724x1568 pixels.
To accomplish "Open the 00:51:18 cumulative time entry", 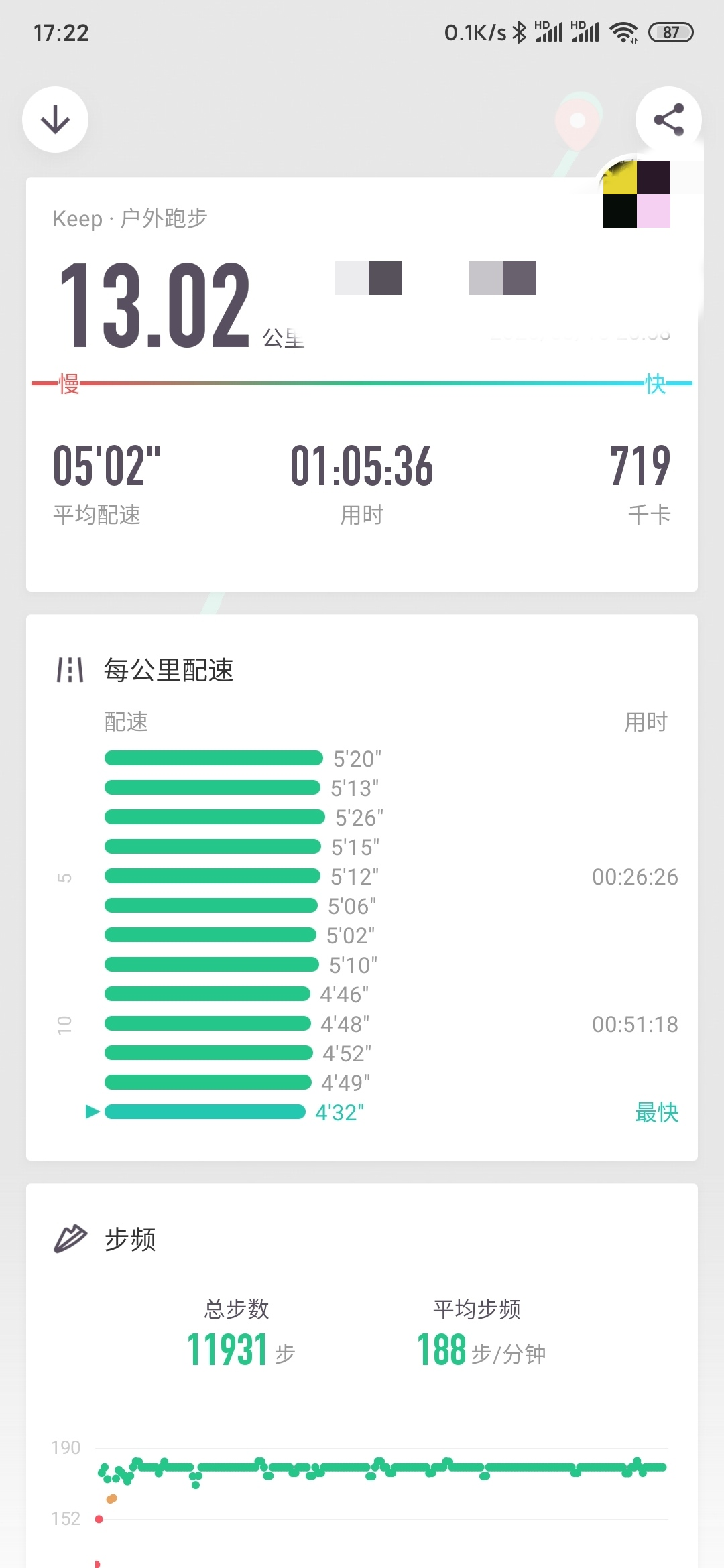I will pos(635,1023).
